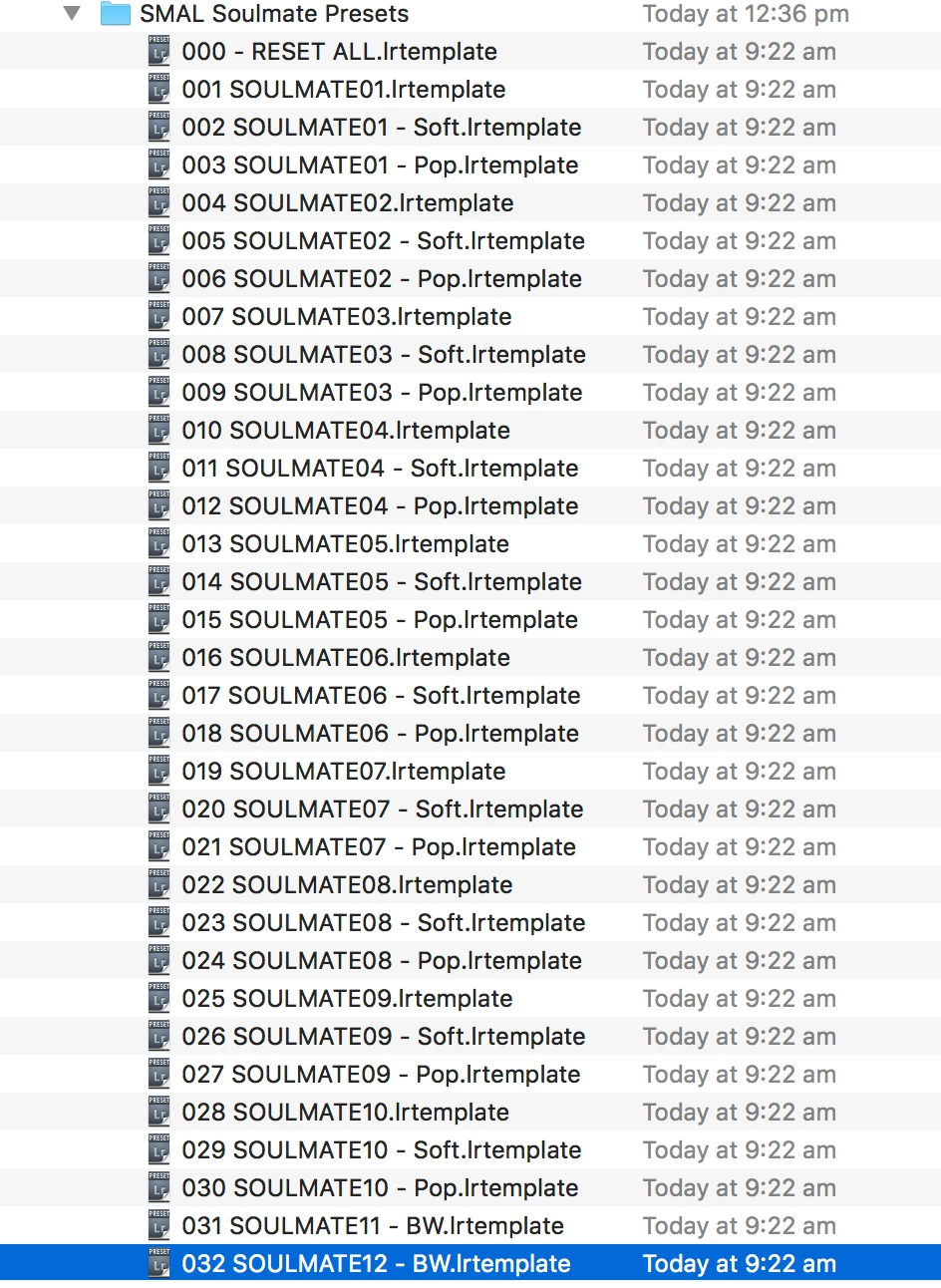Select 023 SOULMATE08 - Soft file

(383, 923)
